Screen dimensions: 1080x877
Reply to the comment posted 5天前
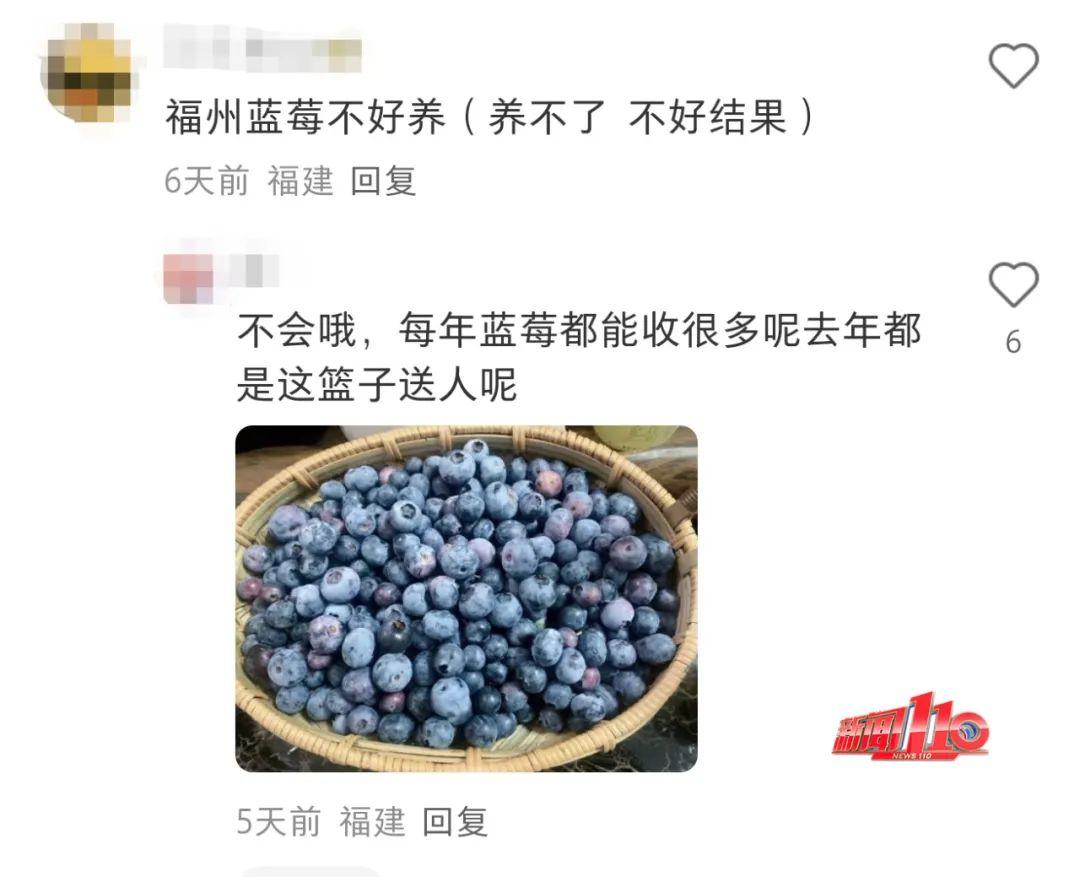pos(455,822)
